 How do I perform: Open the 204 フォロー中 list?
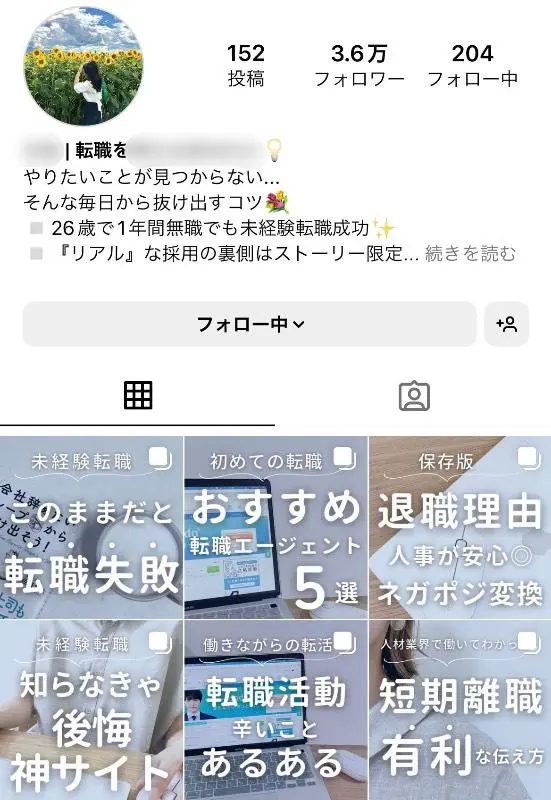(x=472, y=66)
